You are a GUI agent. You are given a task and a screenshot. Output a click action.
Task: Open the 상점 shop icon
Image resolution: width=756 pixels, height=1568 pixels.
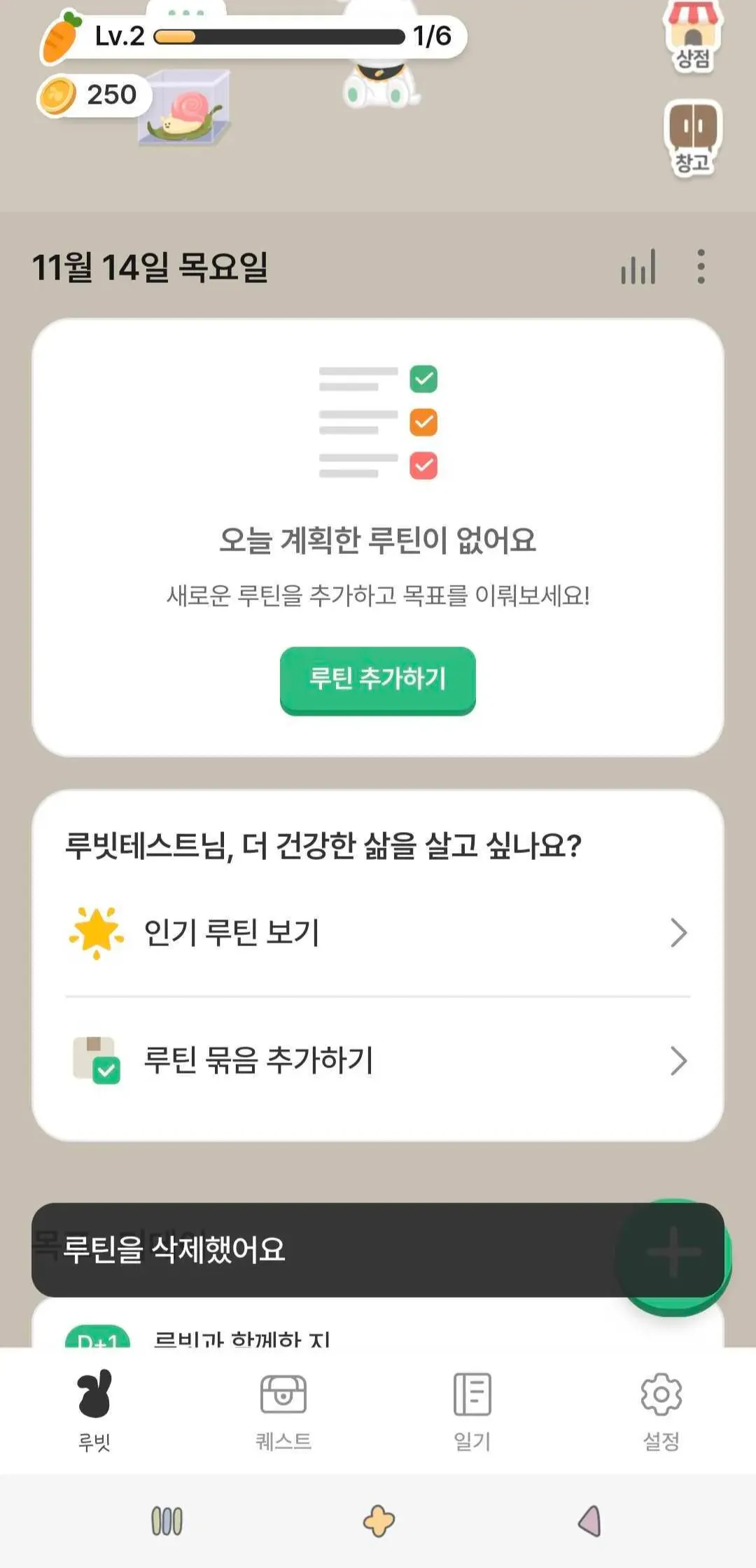692,35
